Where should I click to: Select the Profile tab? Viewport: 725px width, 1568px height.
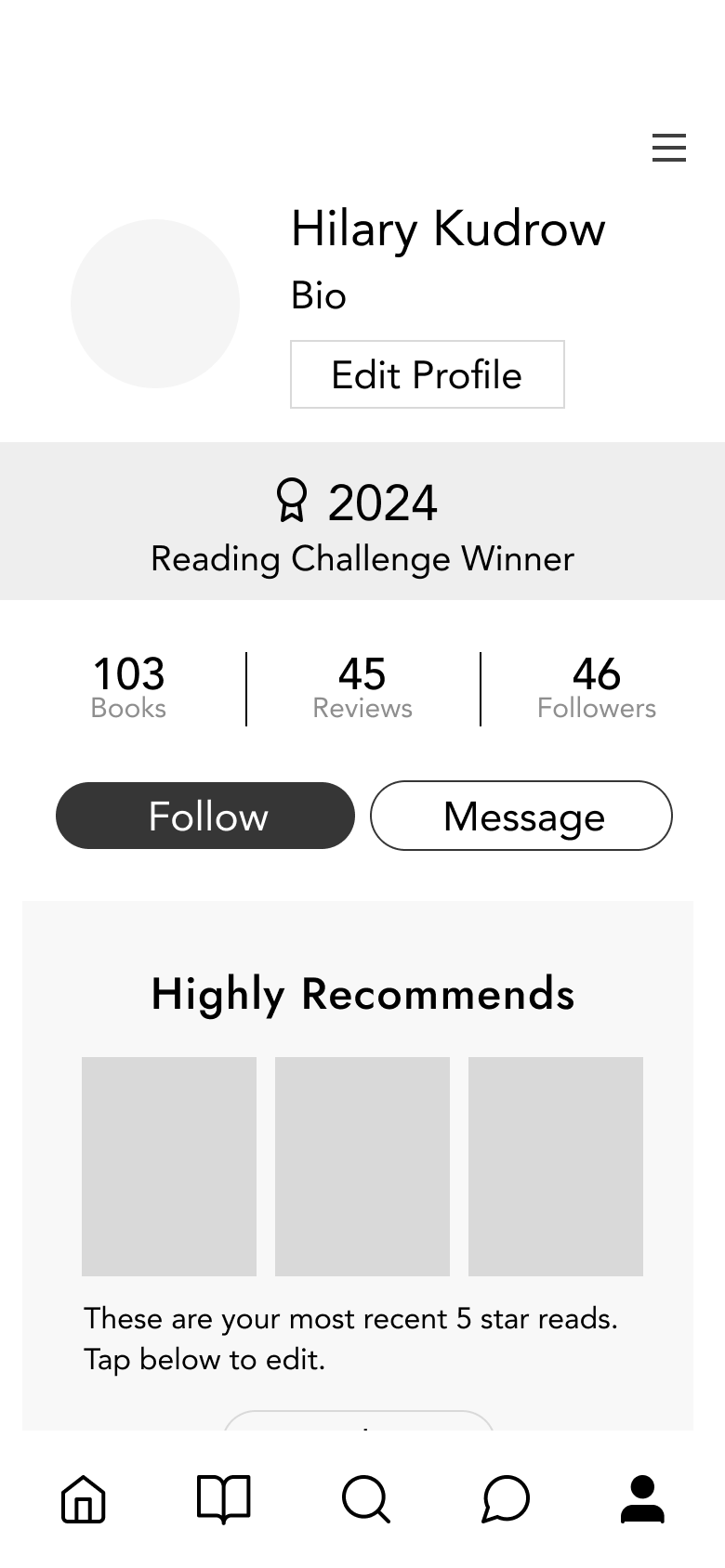point(642,1498)
